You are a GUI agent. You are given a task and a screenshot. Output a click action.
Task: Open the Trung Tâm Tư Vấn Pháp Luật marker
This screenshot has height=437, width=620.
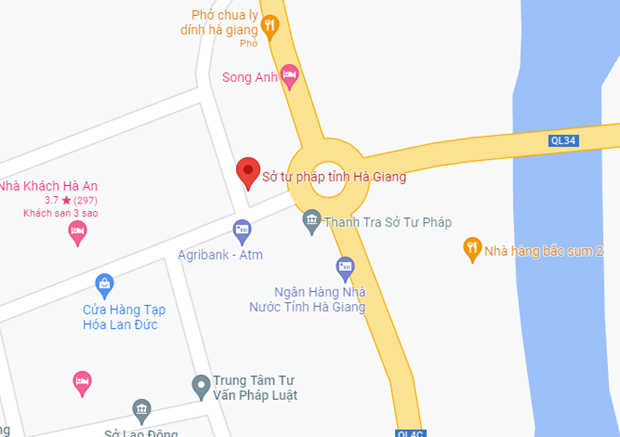[201, 384]
